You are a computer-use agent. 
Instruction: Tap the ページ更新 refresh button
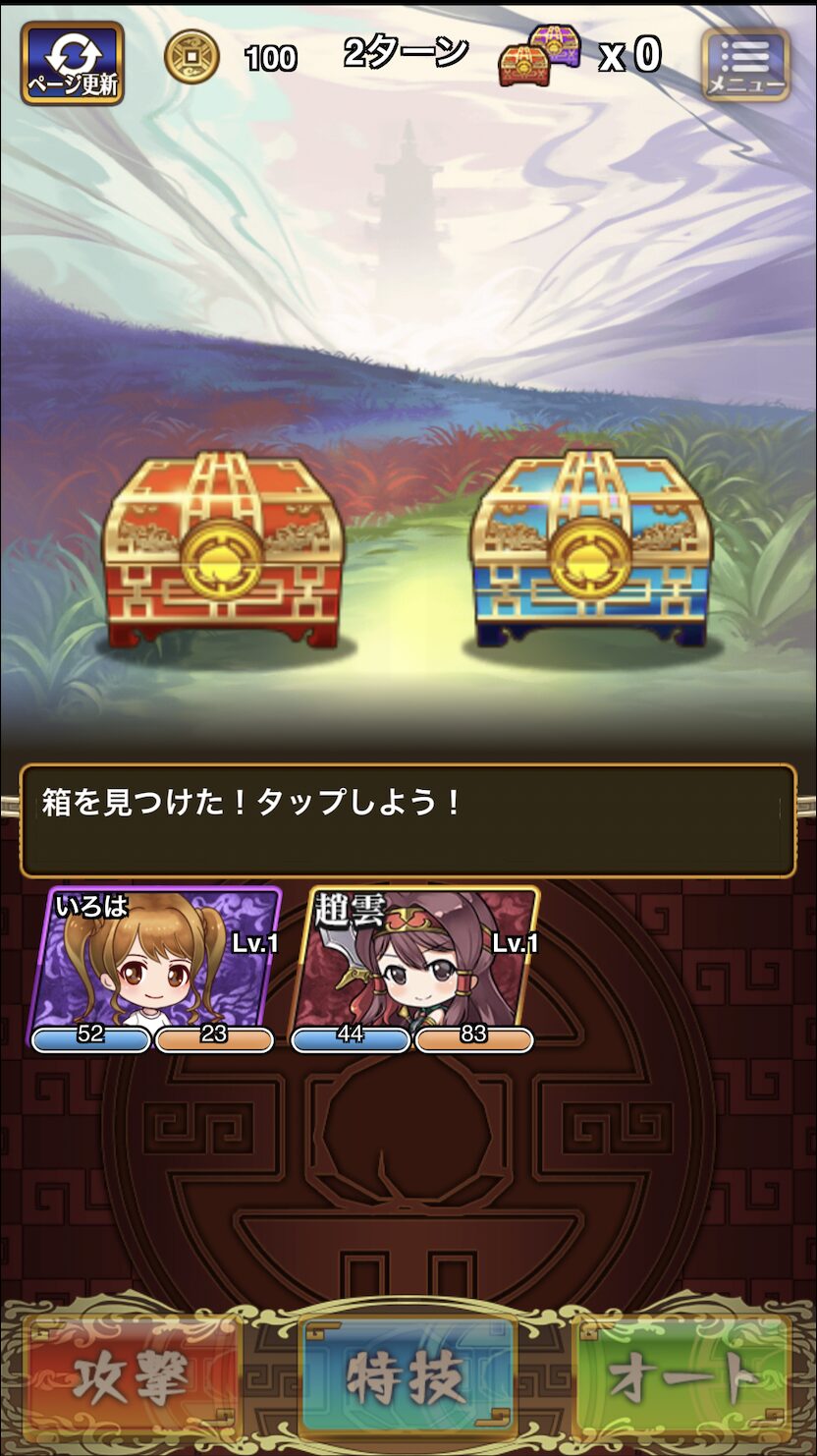[x=72, y=63]
